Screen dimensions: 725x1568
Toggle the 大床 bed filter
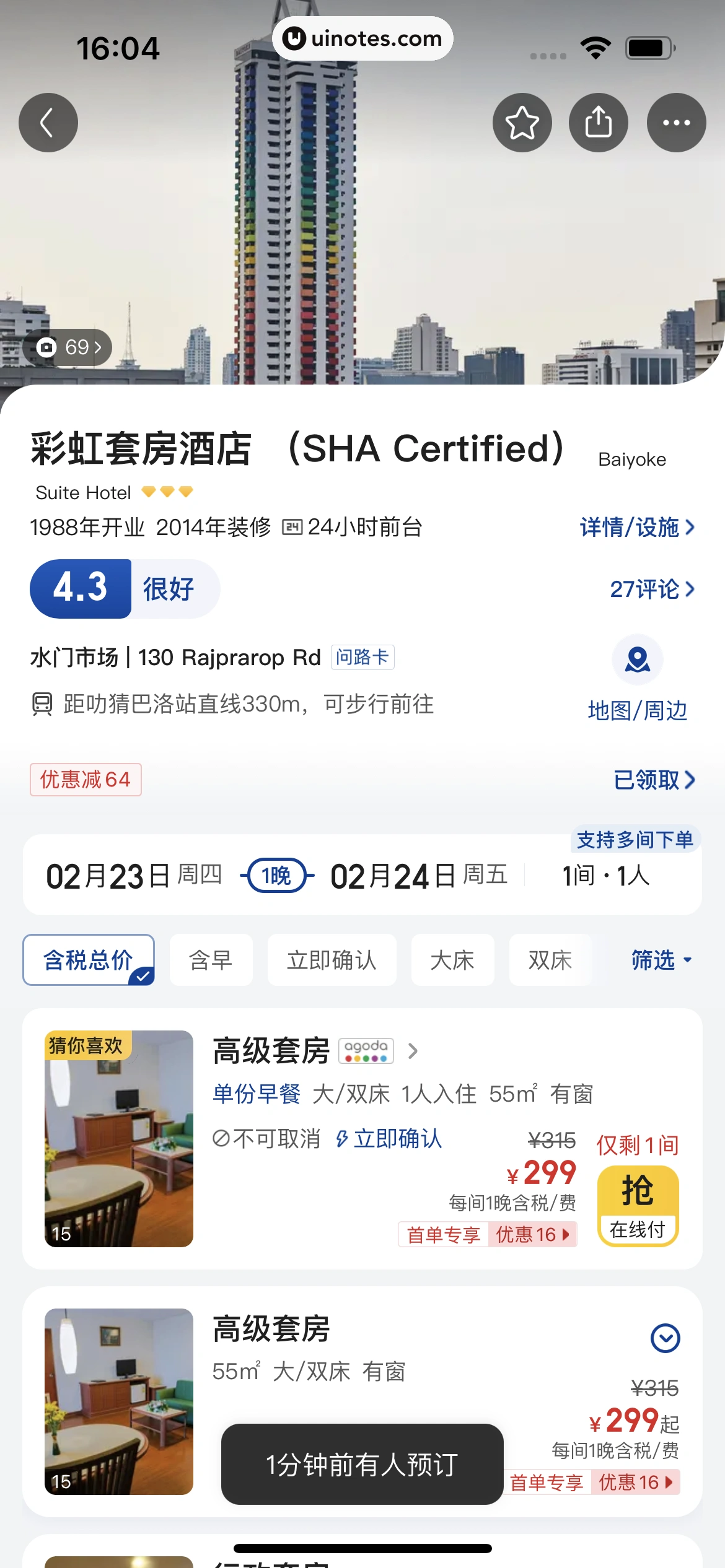click(452, 959)
